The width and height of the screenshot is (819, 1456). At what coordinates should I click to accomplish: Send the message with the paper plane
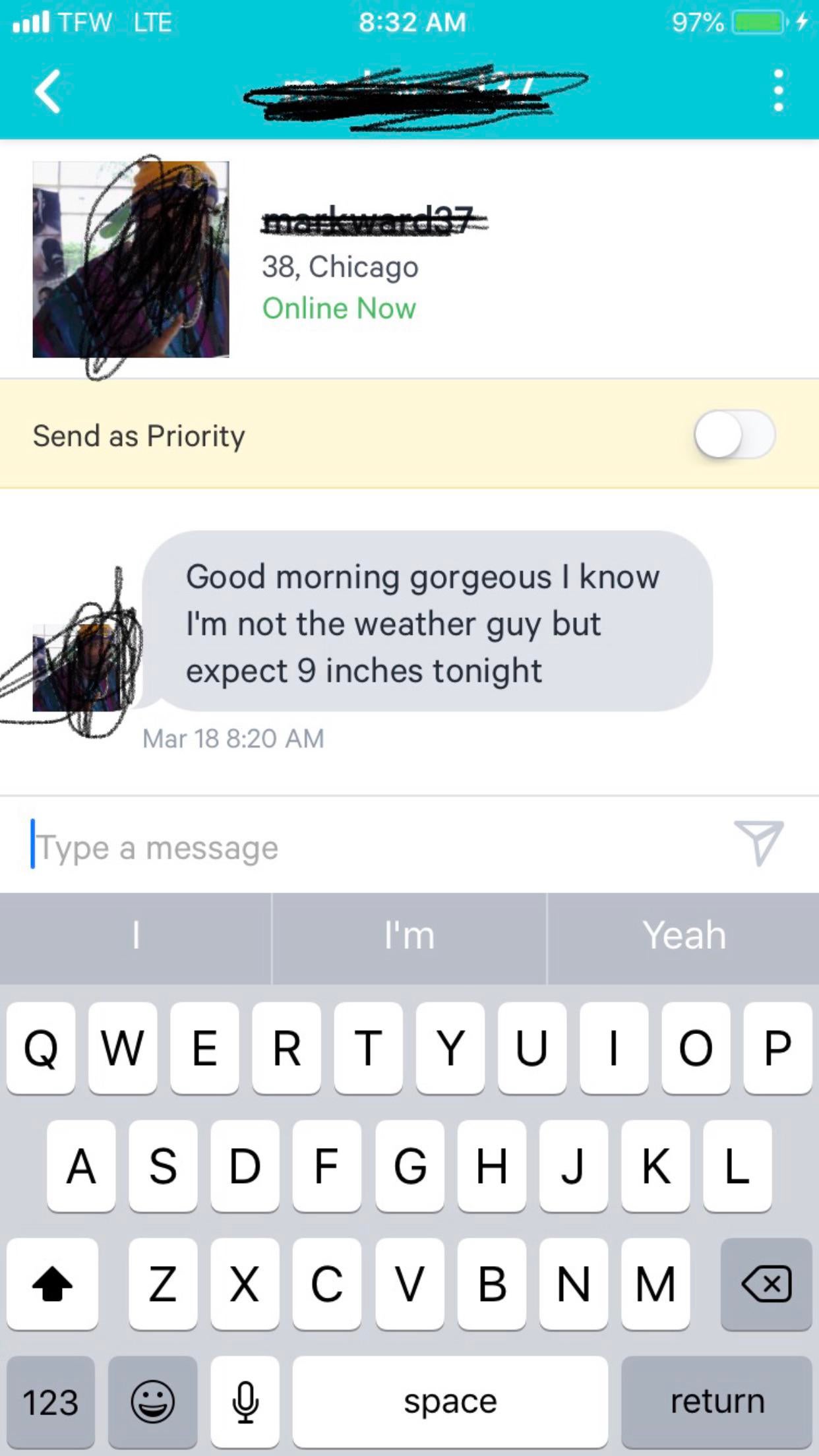(x=758, y=843)
